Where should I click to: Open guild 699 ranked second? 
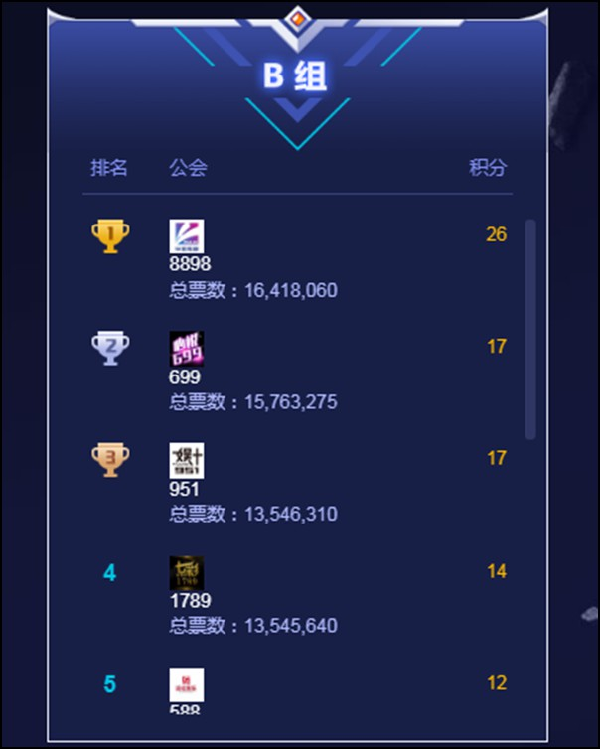pos(187,349)
